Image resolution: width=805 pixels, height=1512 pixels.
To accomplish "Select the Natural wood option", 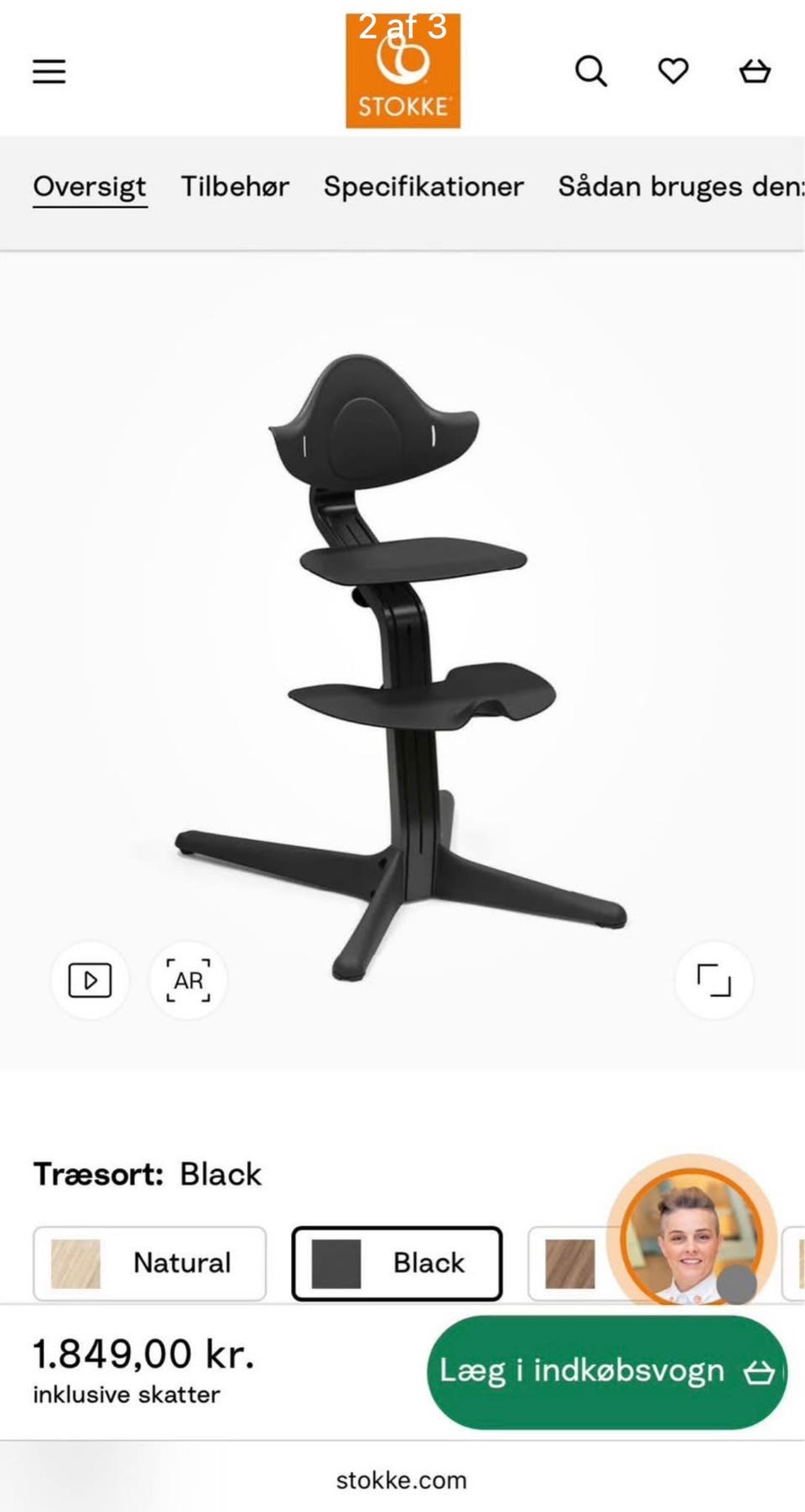I will click(149, 1263).
